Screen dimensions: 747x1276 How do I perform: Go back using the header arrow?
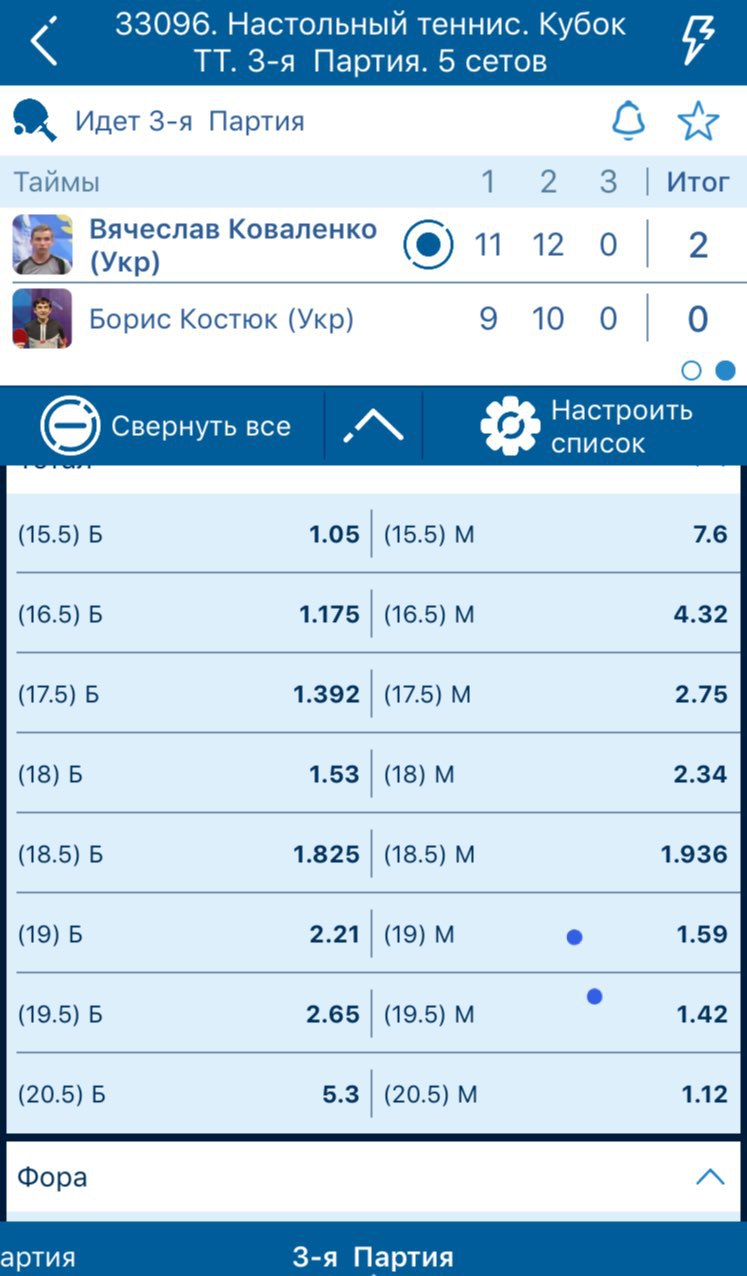44,43
